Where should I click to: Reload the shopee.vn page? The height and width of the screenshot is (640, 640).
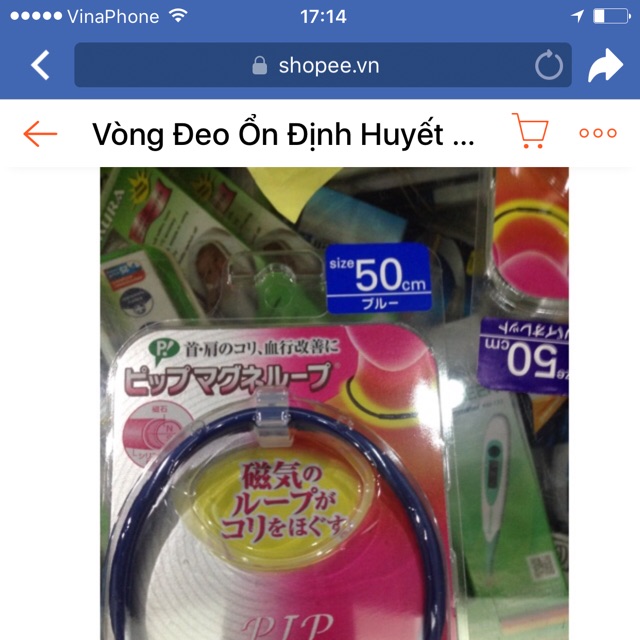tap(549, 66)
